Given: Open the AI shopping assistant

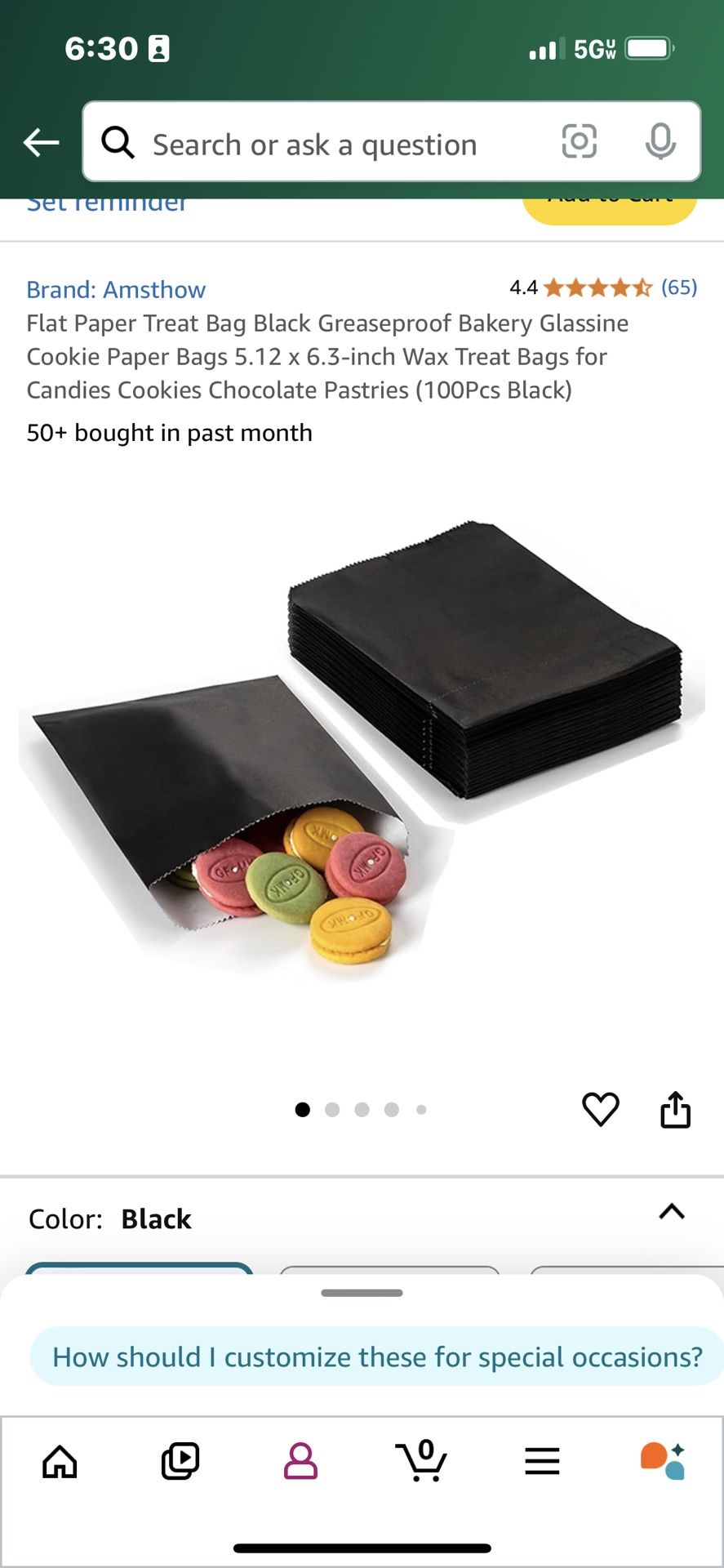Looking at the screenshot, I should point(662,1461).
